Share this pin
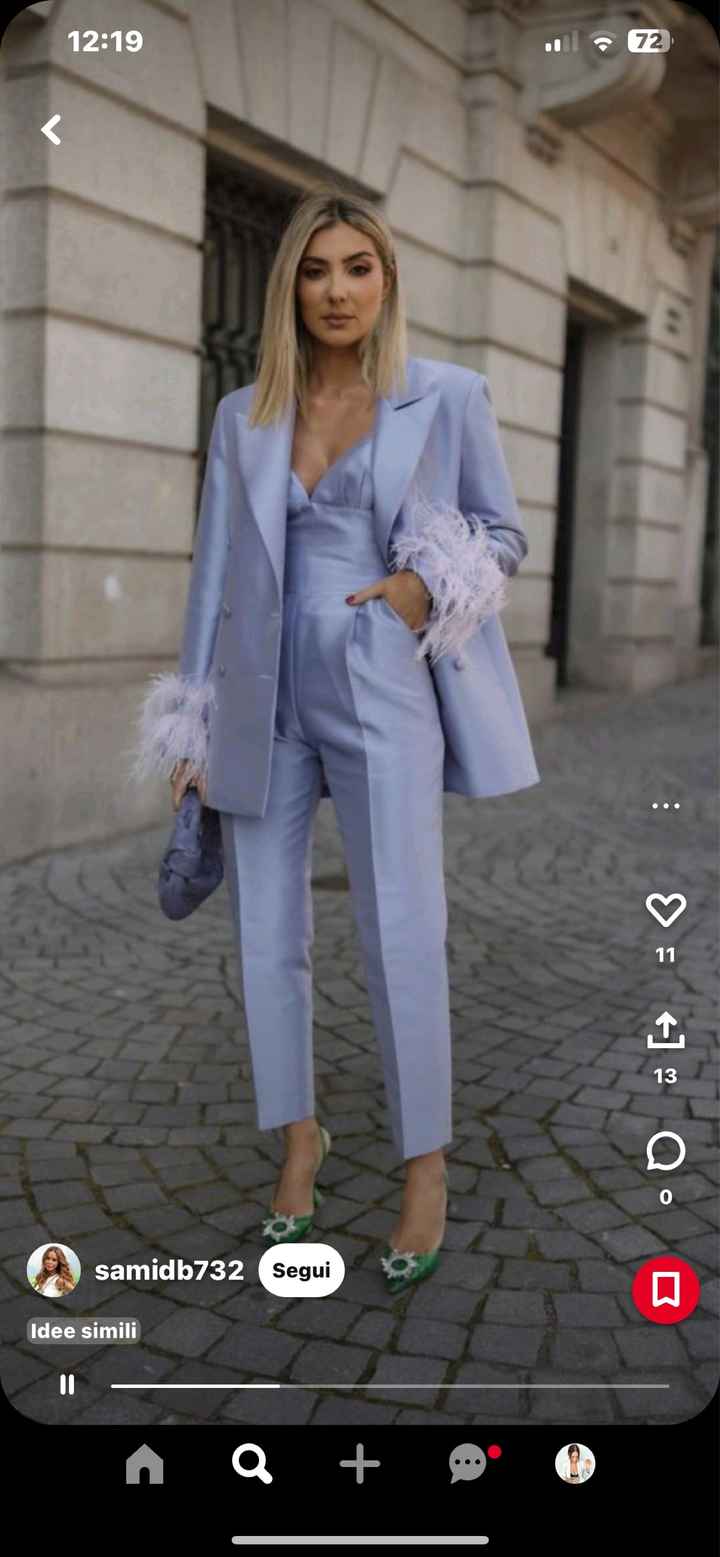 (x=665, y=1031)
